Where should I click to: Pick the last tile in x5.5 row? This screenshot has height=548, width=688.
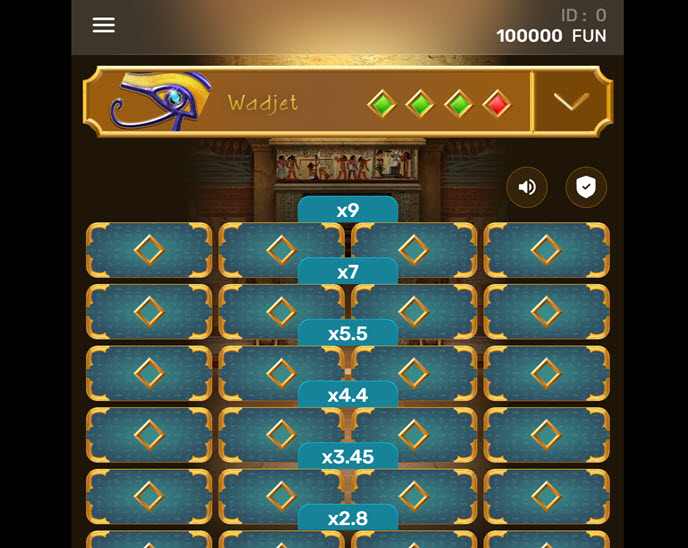pyautogui.click(x=546, y=373)
